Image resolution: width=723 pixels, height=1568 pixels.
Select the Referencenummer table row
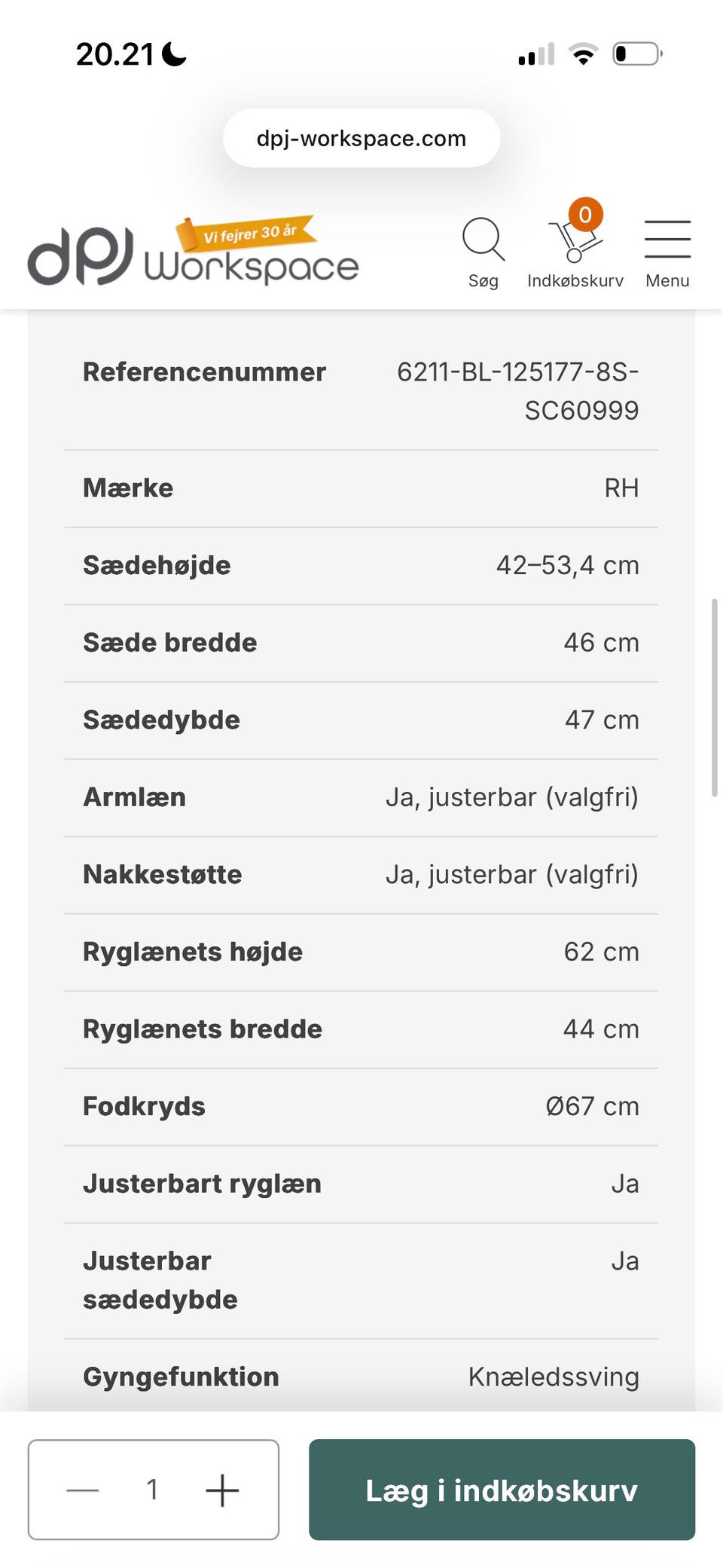[361, 390]
